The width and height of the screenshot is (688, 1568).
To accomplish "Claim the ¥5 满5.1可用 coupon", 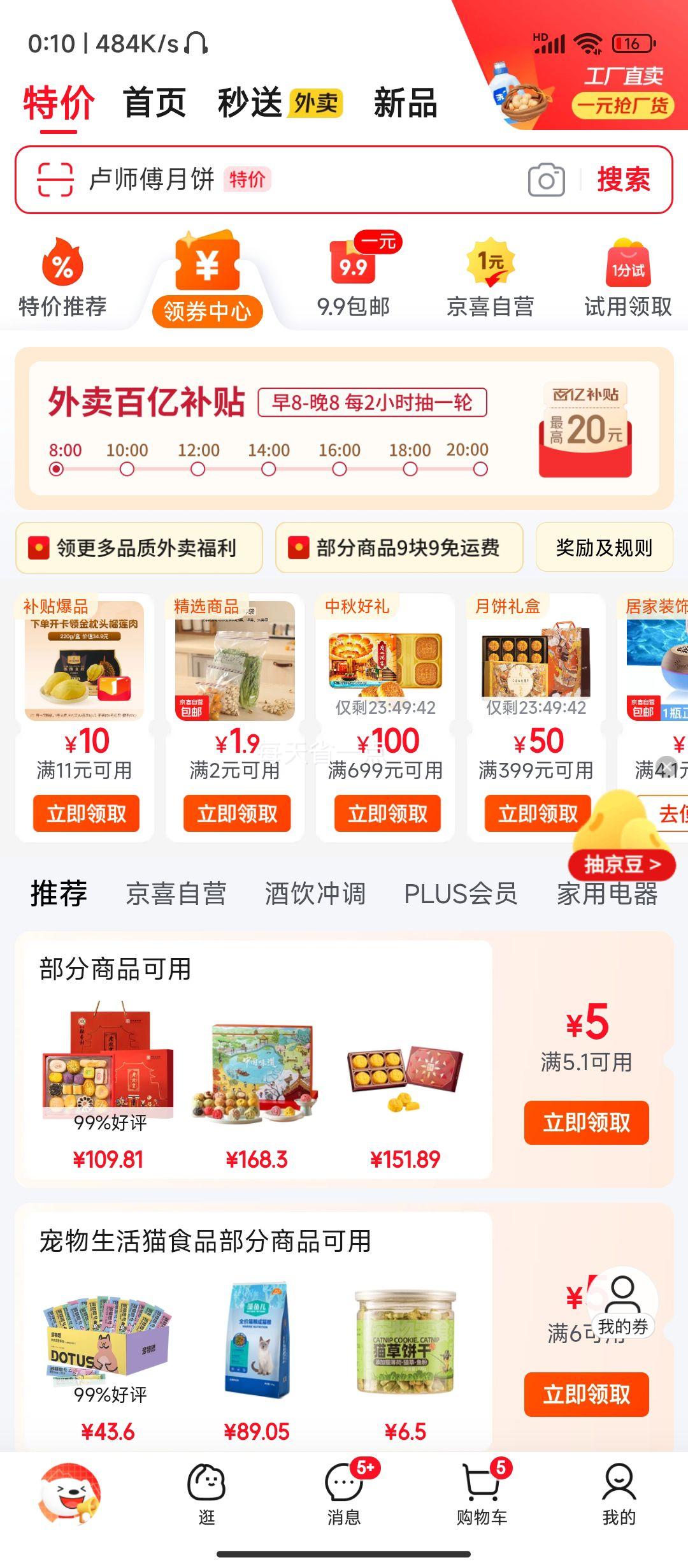I will 586,1122.
